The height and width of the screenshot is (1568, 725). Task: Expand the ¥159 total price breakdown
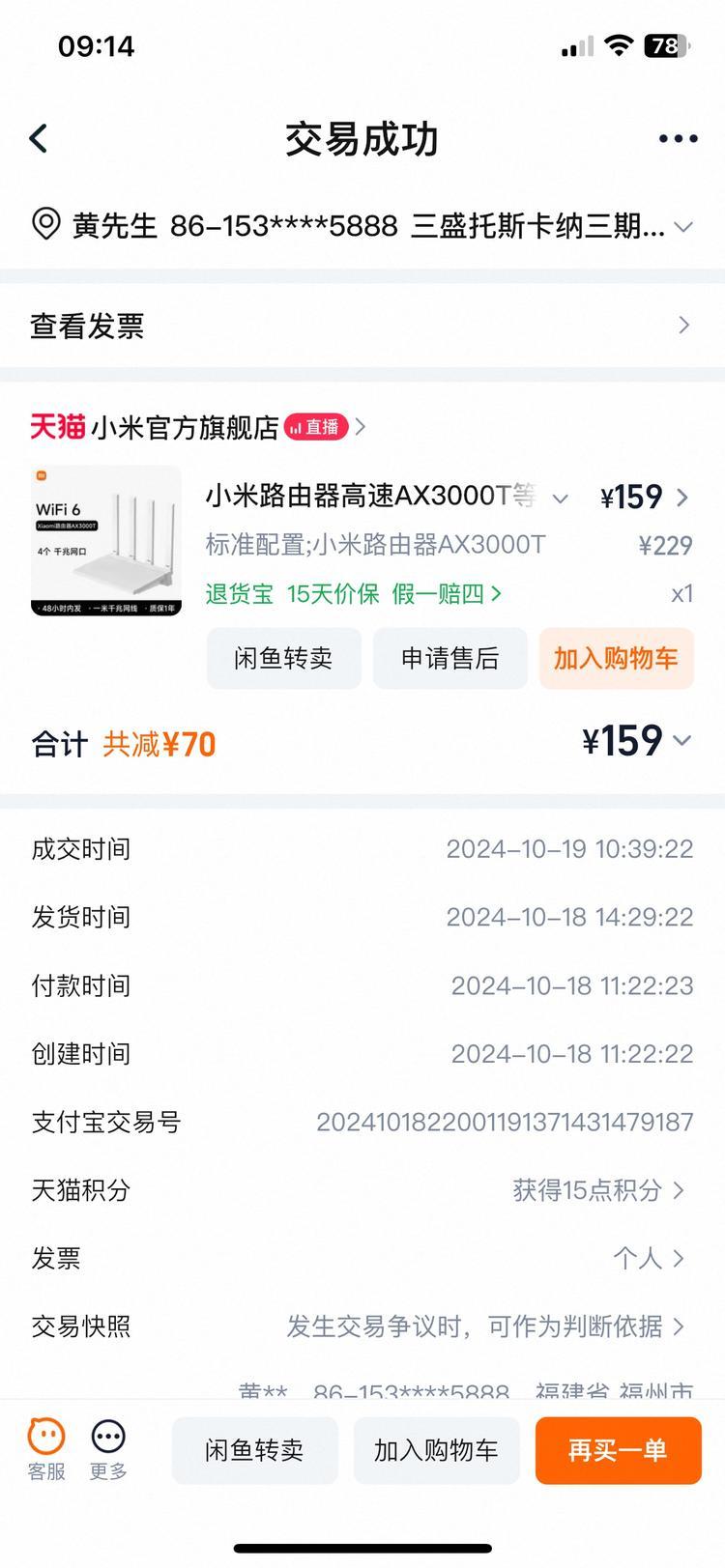638,741
